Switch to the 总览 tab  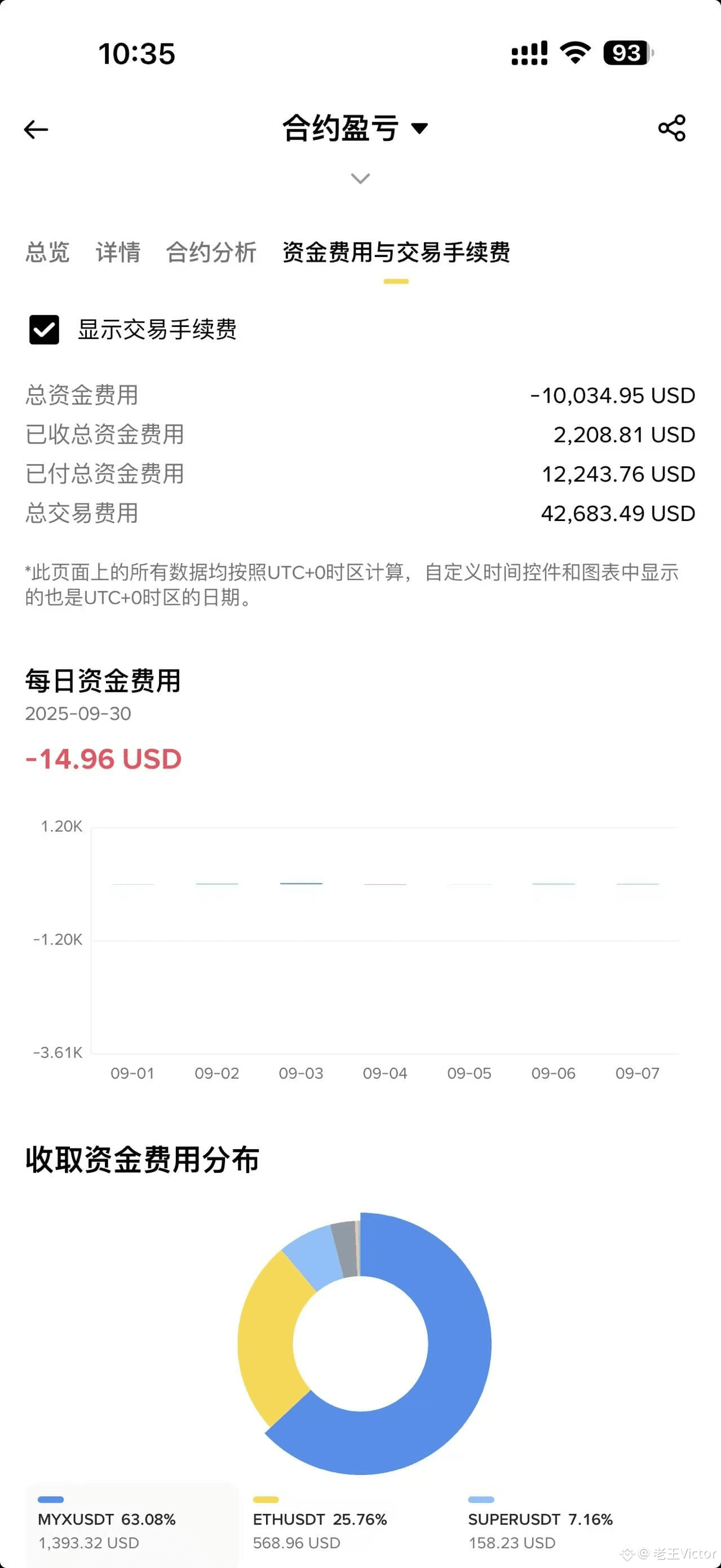(47, 252)
